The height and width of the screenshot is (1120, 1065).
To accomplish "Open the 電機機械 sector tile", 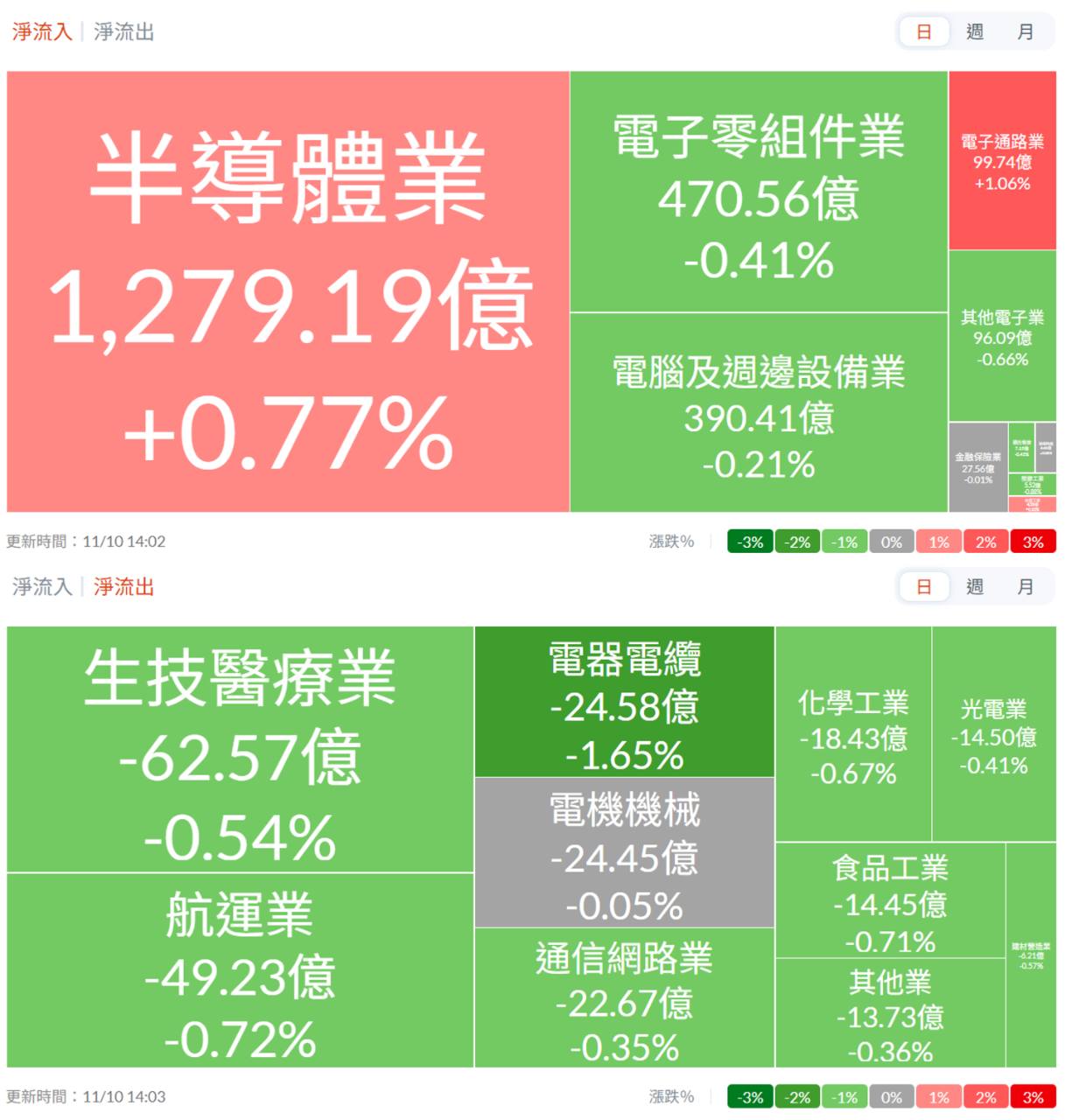I will pyautogui.click(x=624, y=853).
